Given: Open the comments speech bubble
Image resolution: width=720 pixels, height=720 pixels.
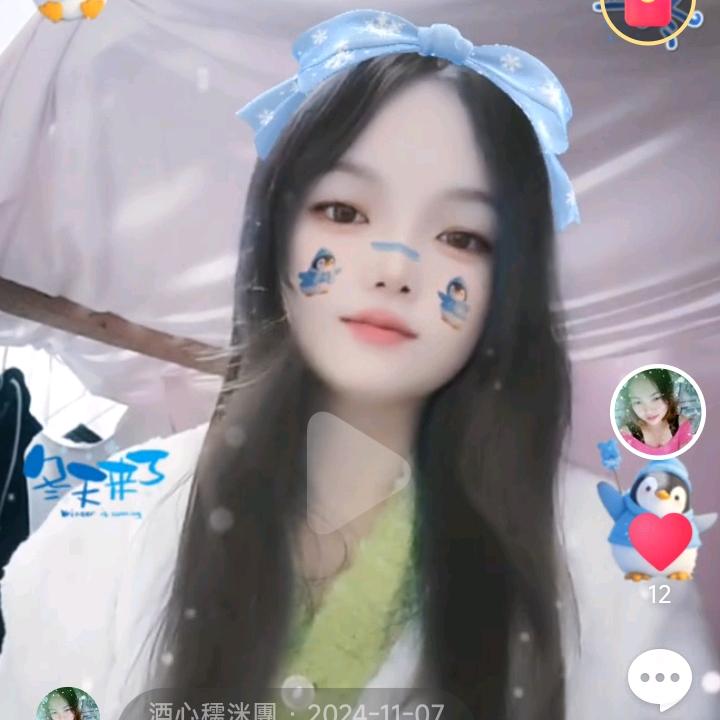Looking at the screenshot, I should (659, 679).
